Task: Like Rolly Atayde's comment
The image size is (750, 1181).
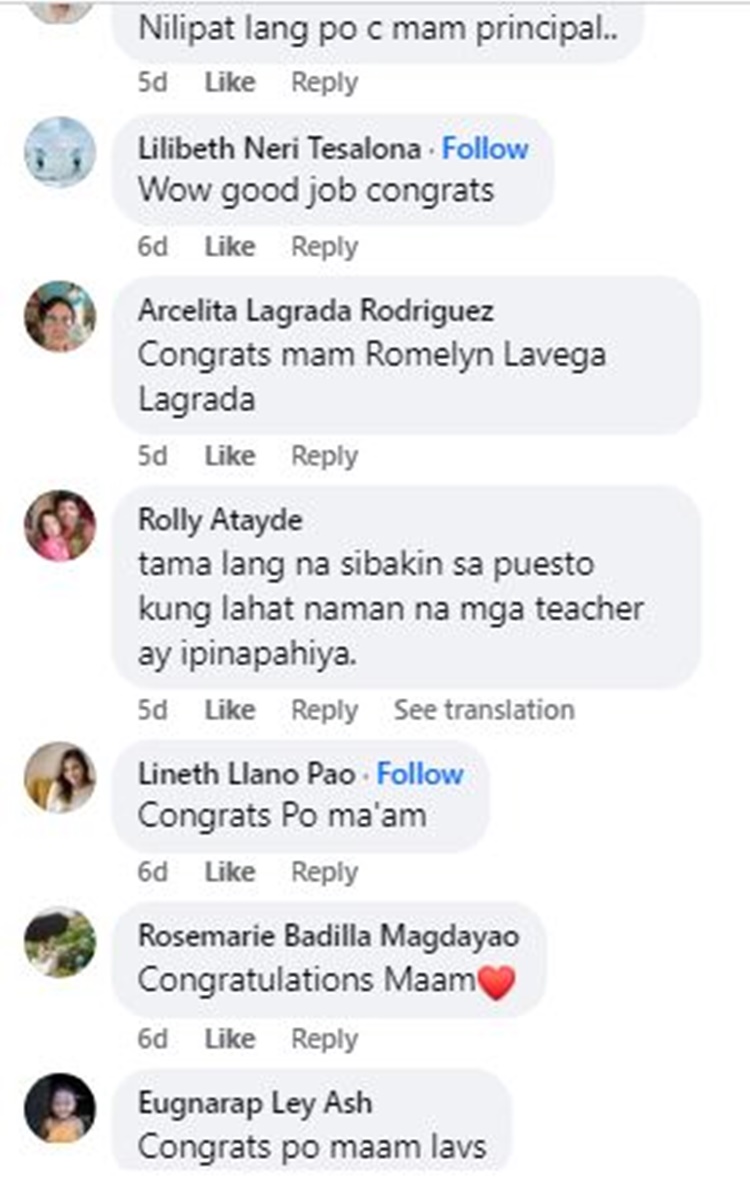Action: tap(229, 711)
